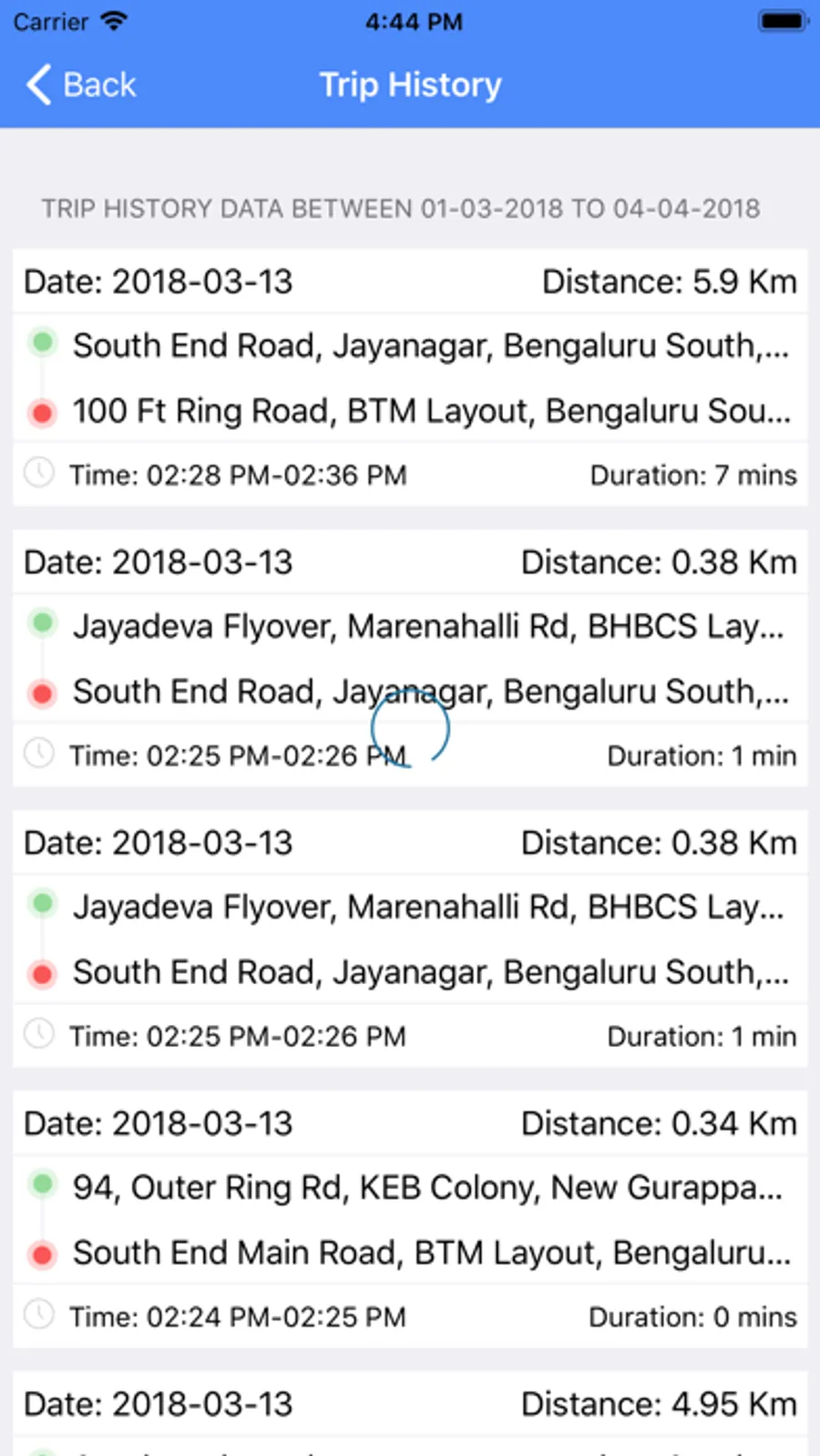Go back from Trip History

coord(80,85)
